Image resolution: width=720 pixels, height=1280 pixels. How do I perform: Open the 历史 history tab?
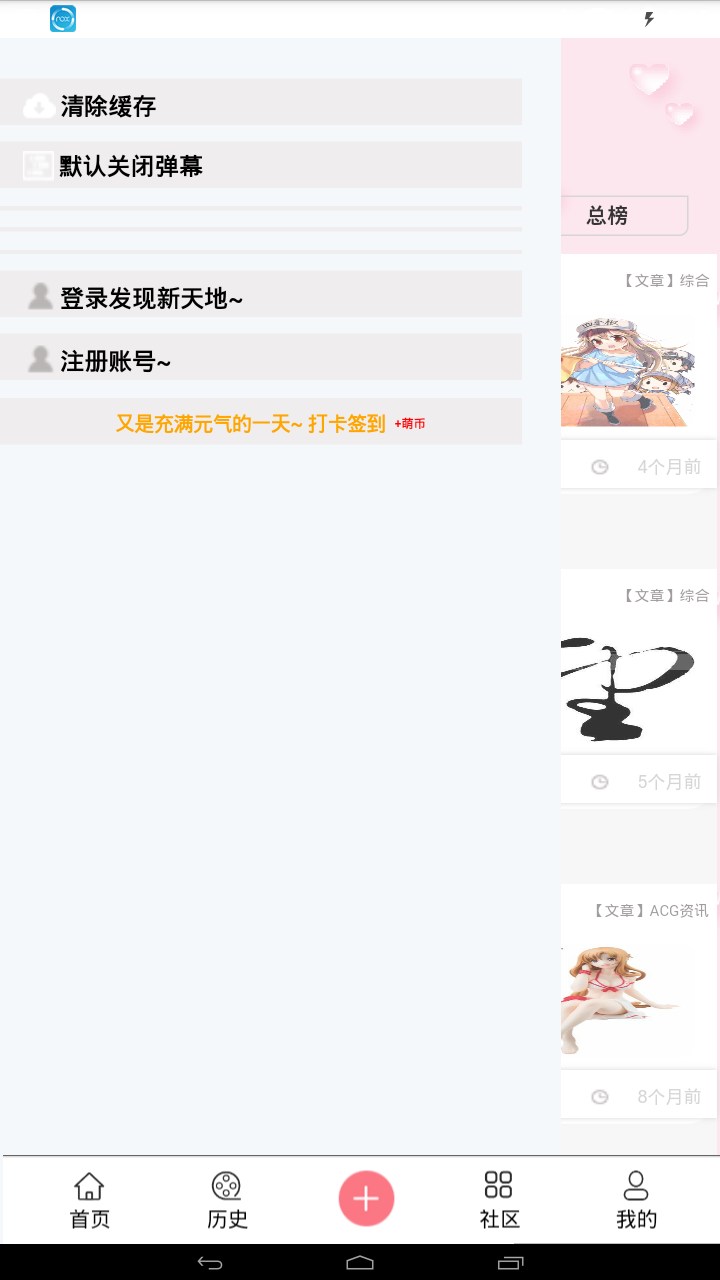(x=227, y=1200)
